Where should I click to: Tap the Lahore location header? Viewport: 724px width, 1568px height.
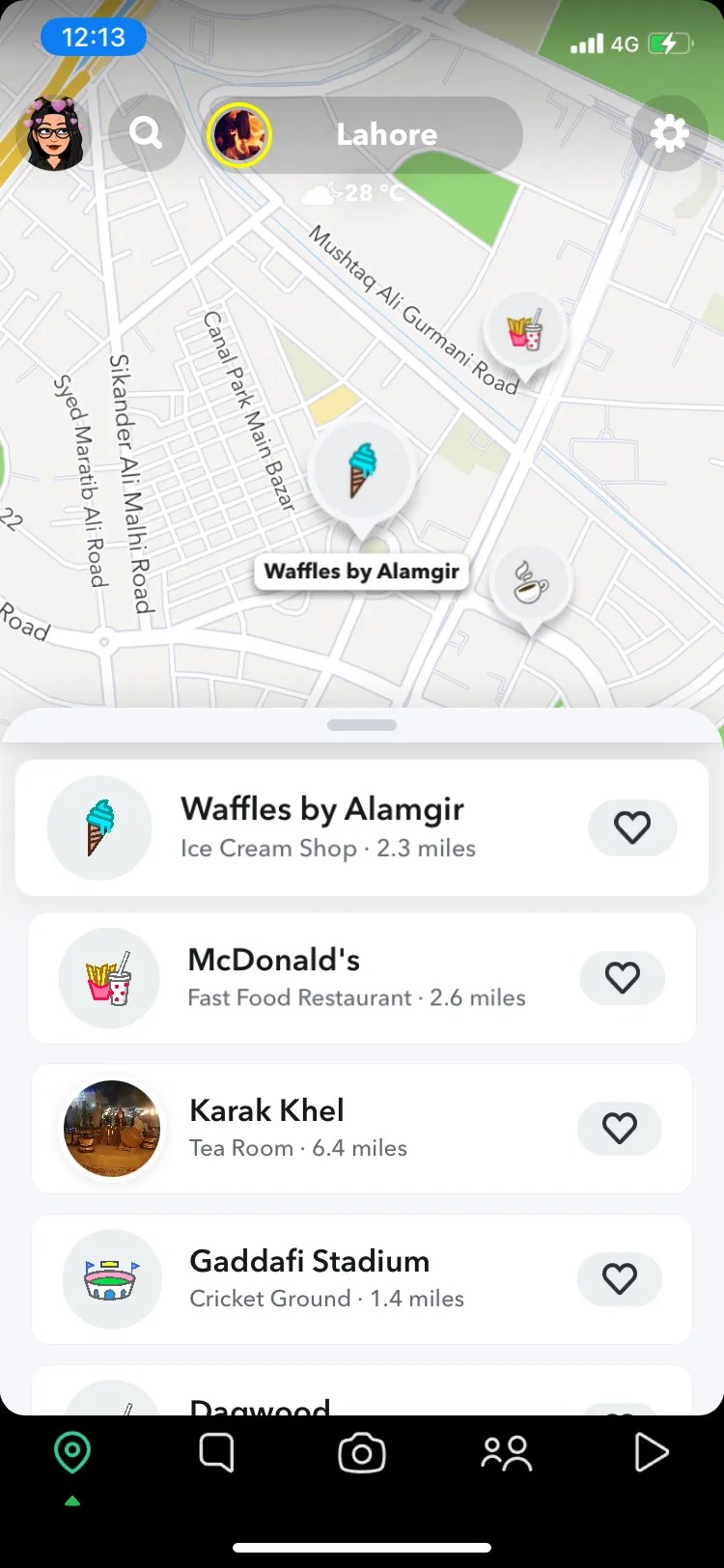[386, 134]
